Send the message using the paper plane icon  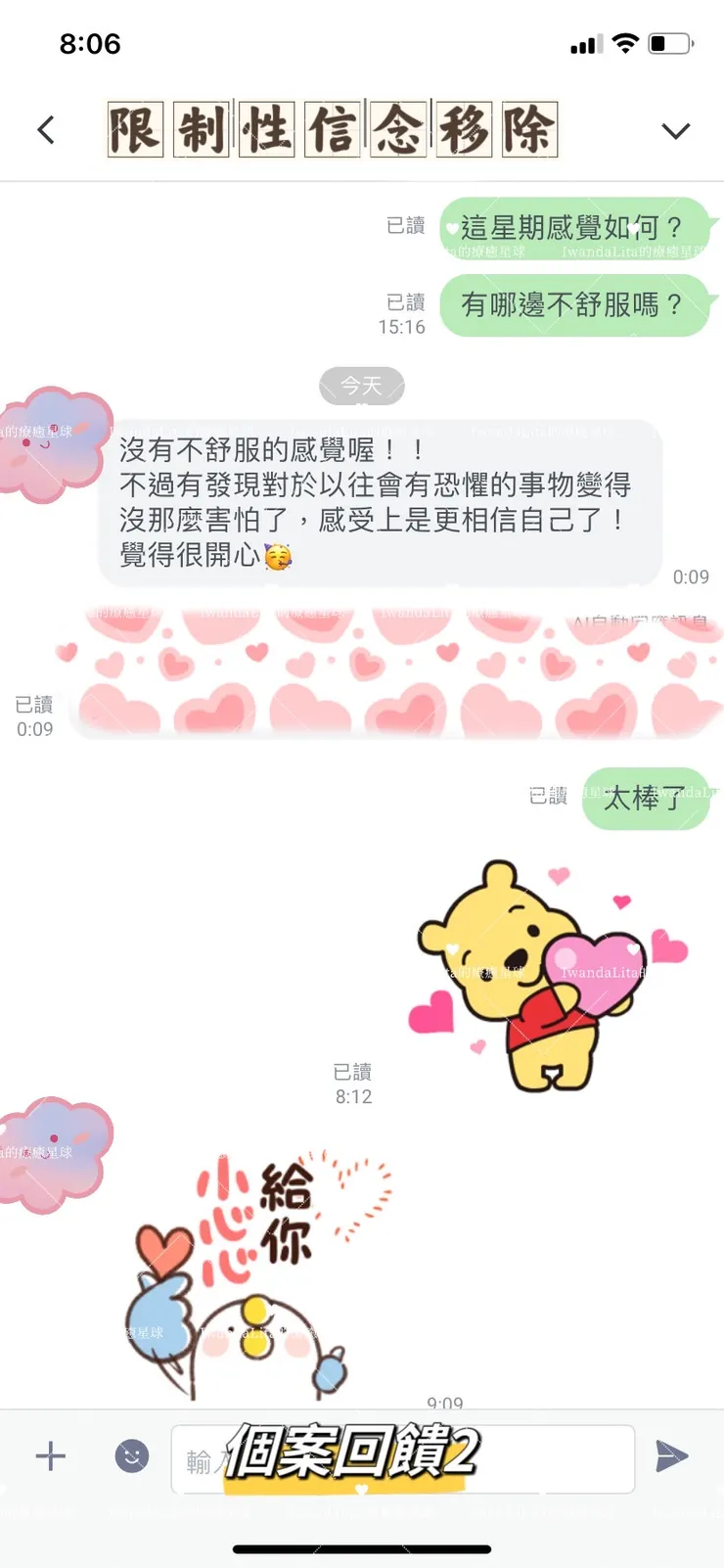click(x=673, y=1456)
